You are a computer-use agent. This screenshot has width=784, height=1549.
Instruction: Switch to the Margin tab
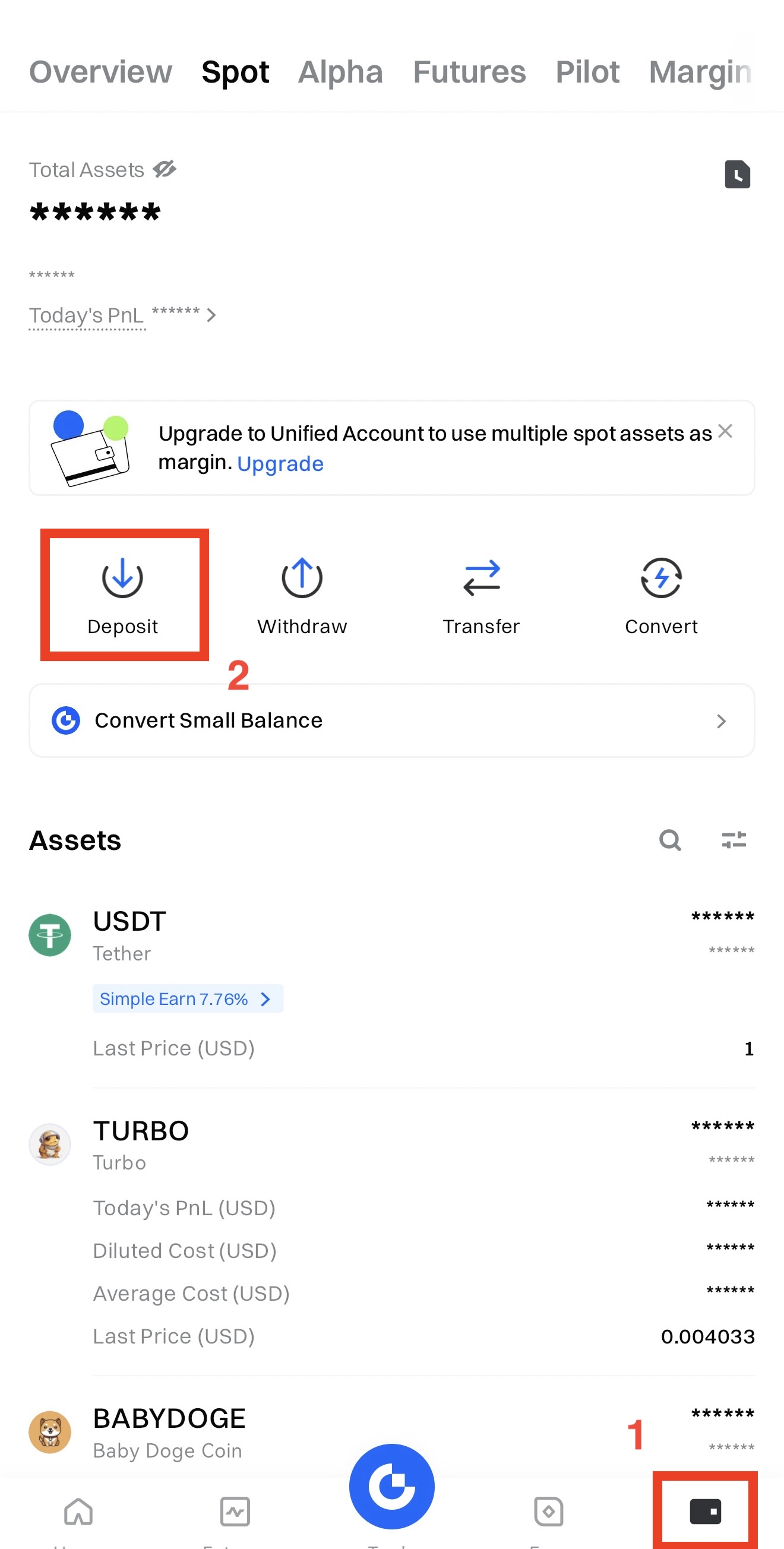tap(699, 72)
